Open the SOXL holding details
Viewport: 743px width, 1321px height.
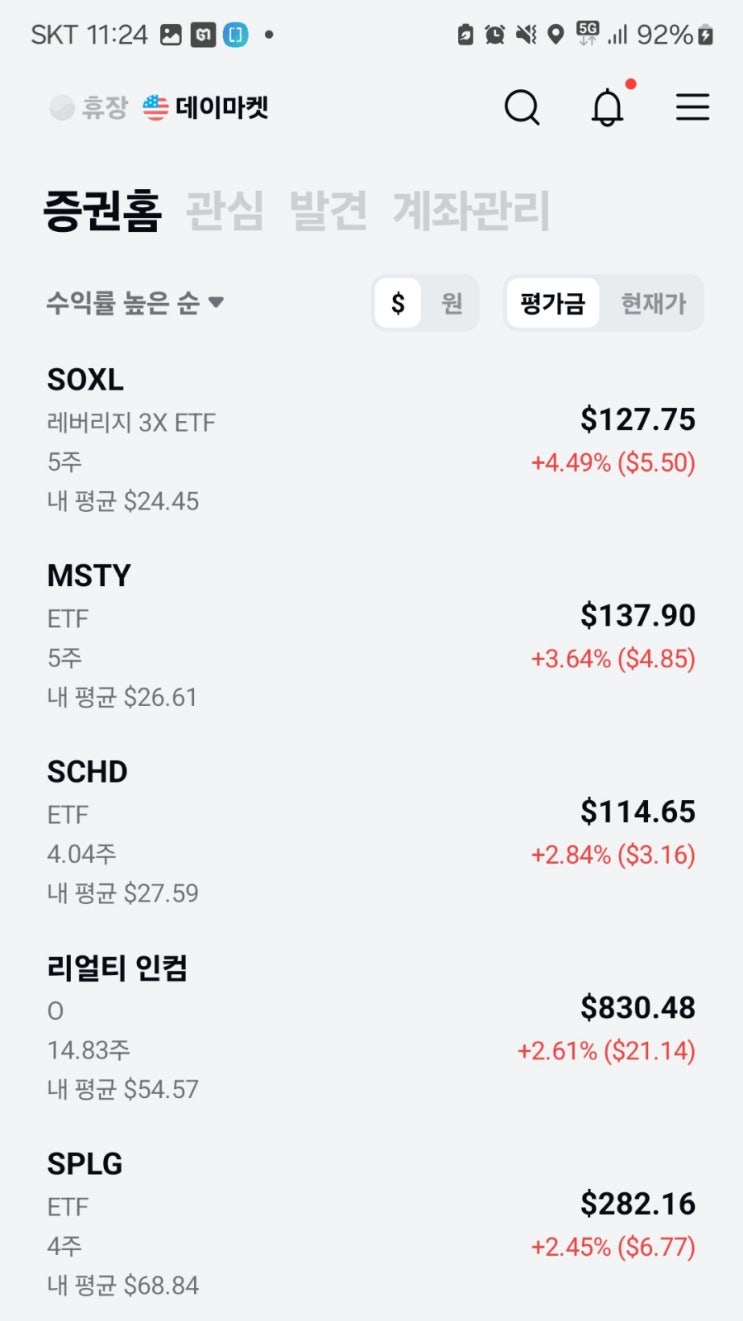coord(371,440)
